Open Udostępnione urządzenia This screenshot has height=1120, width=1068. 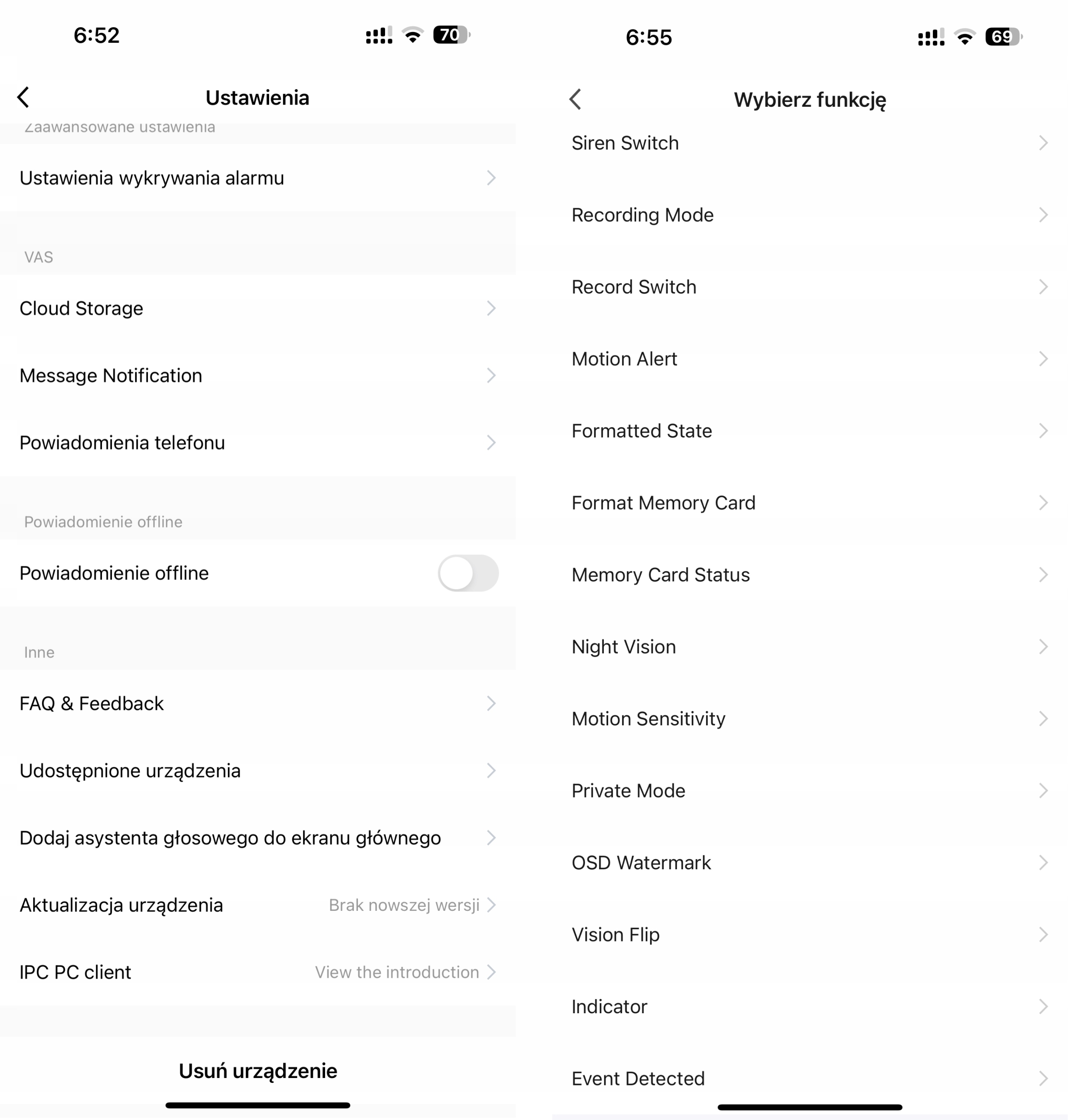pos(257,770)
